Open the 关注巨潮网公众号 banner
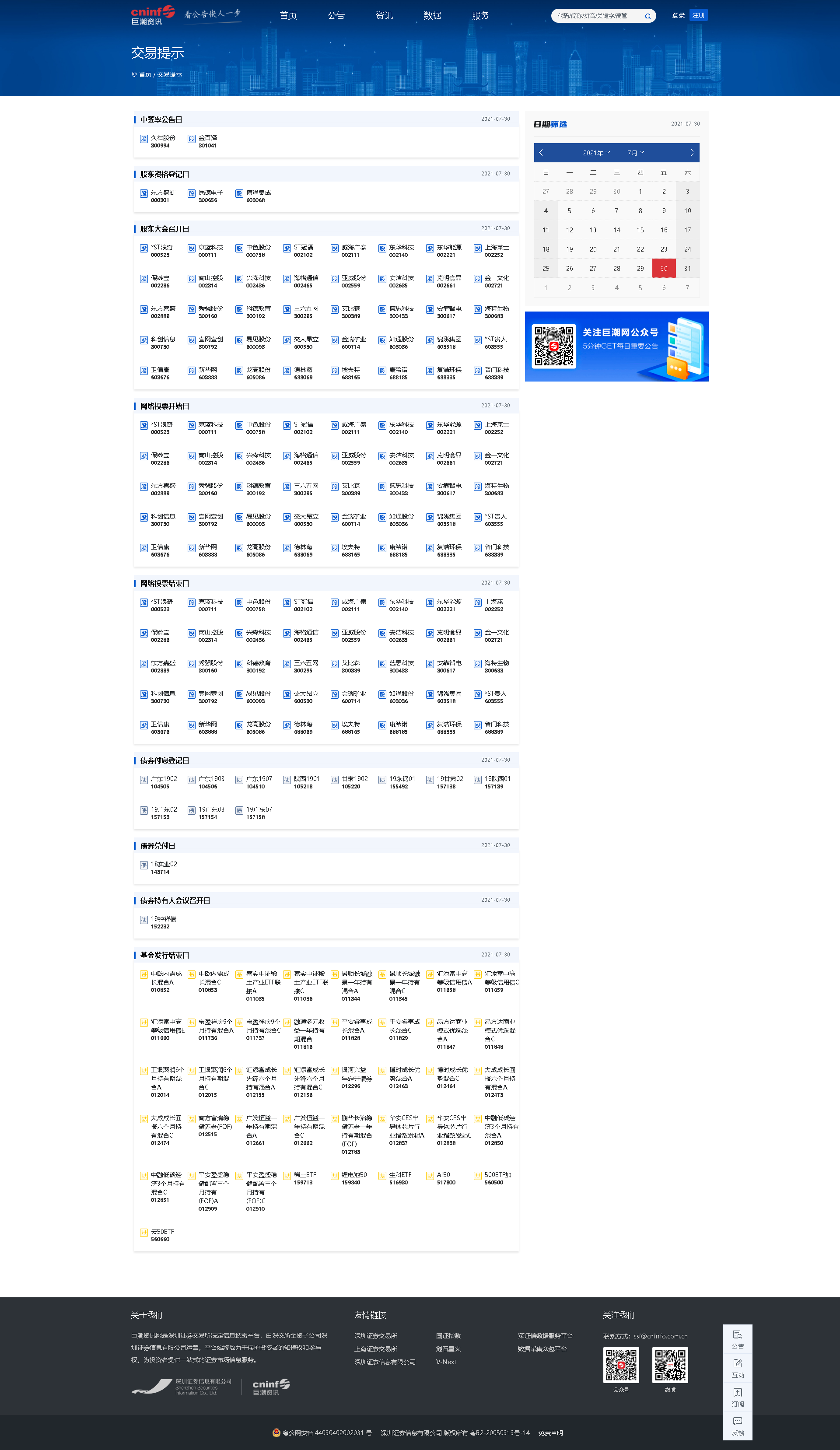Screen dimensions: 840x1450 (x=616, y=347)
